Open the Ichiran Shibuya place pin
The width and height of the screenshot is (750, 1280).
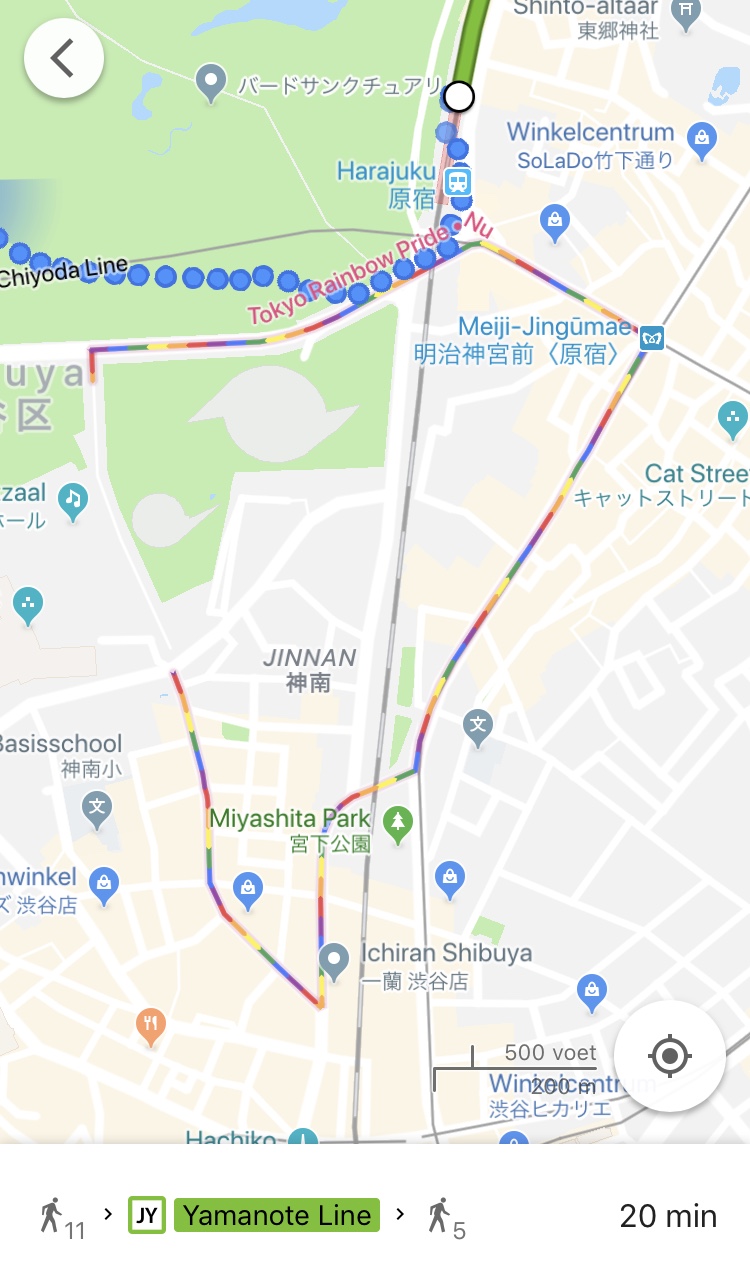point(333,960)
